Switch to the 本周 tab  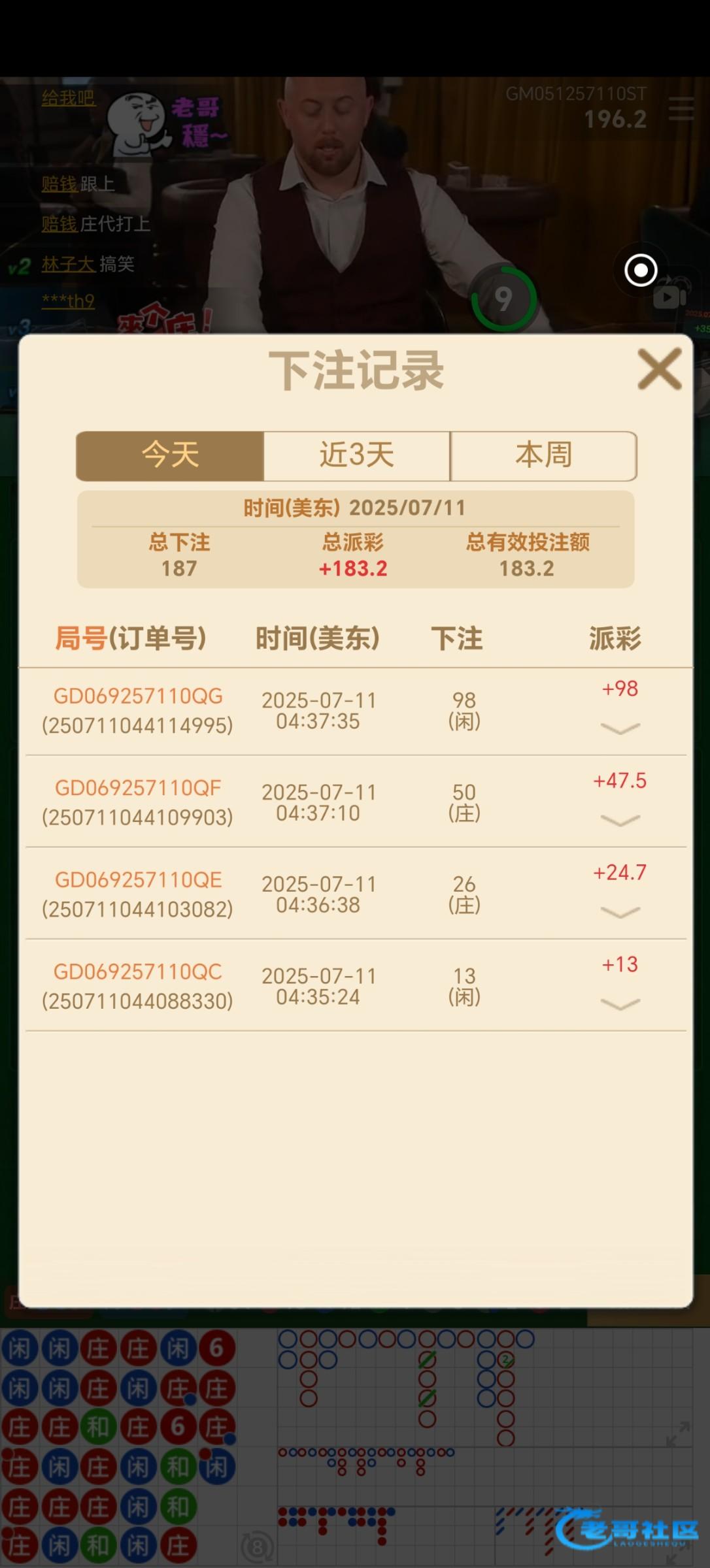543,455
